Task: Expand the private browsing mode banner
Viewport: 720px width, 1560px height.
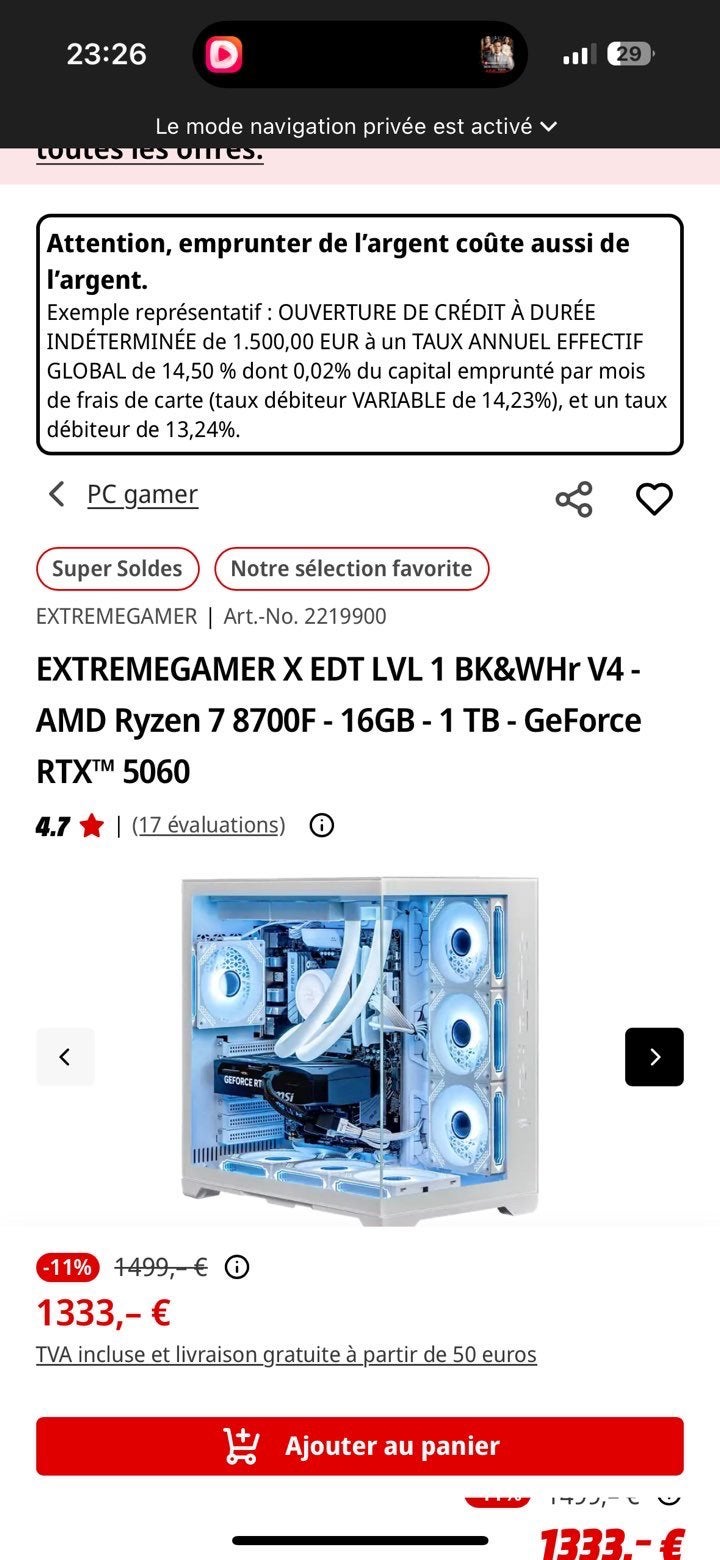Action: coord(356,127)
